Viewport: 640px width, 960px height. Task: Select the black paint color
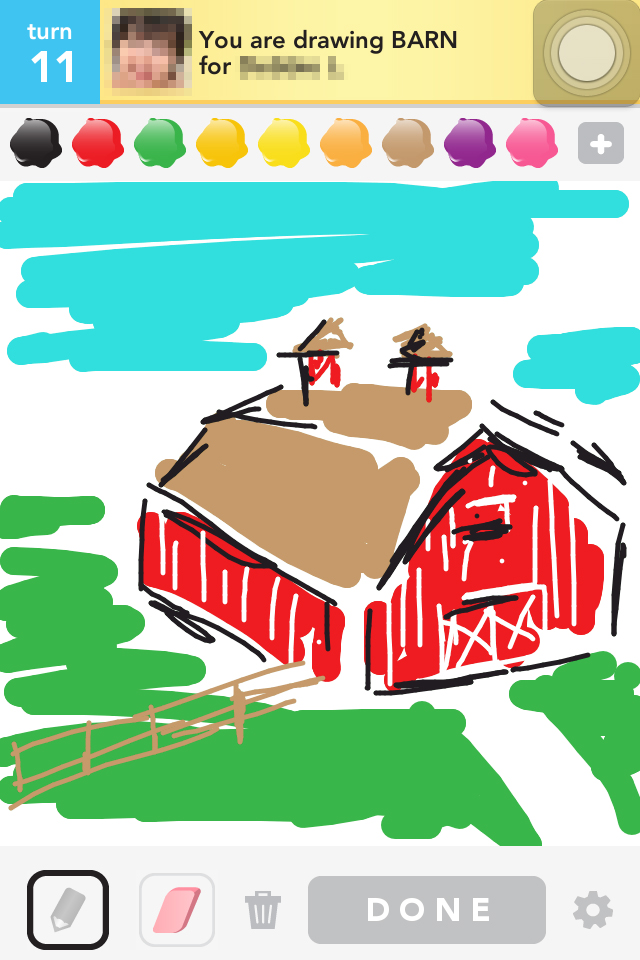(x=35, y=143)
